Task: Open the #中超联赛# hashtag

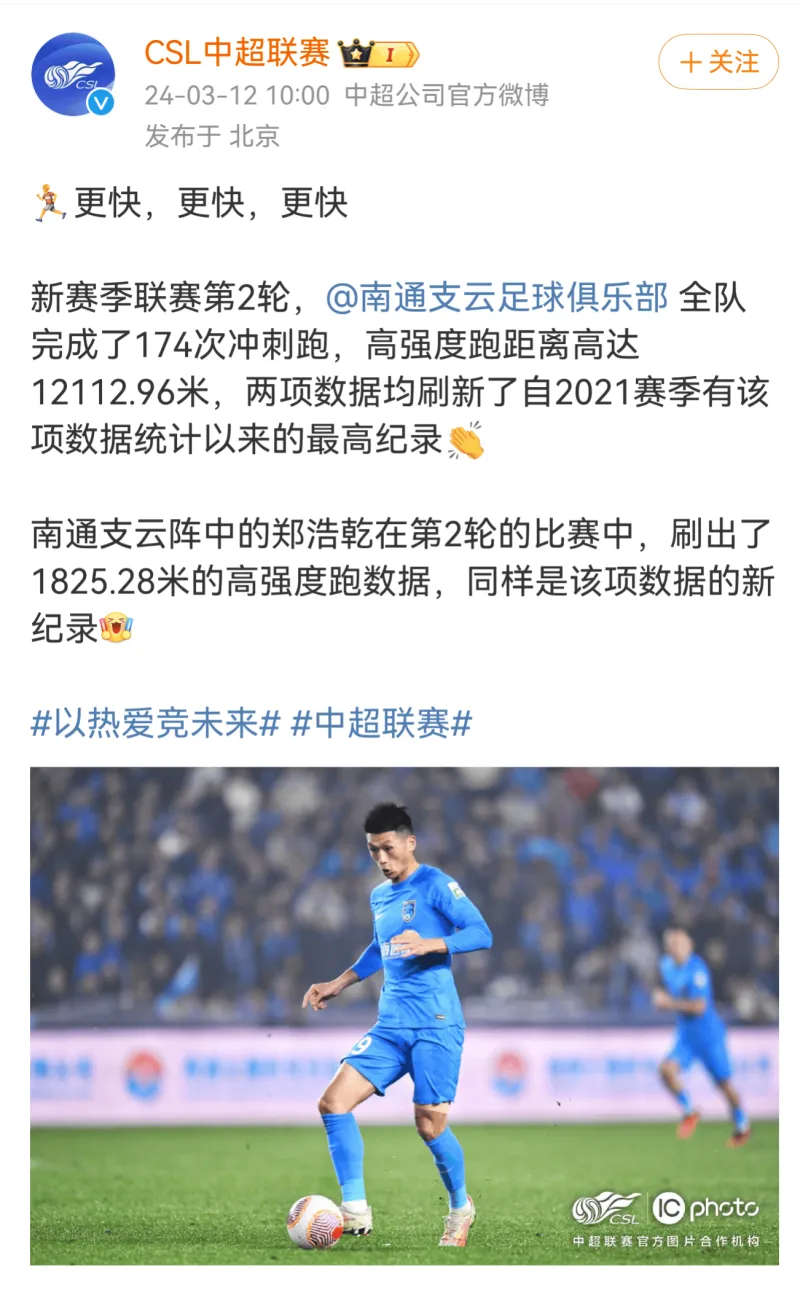Action: click(381, 723)
